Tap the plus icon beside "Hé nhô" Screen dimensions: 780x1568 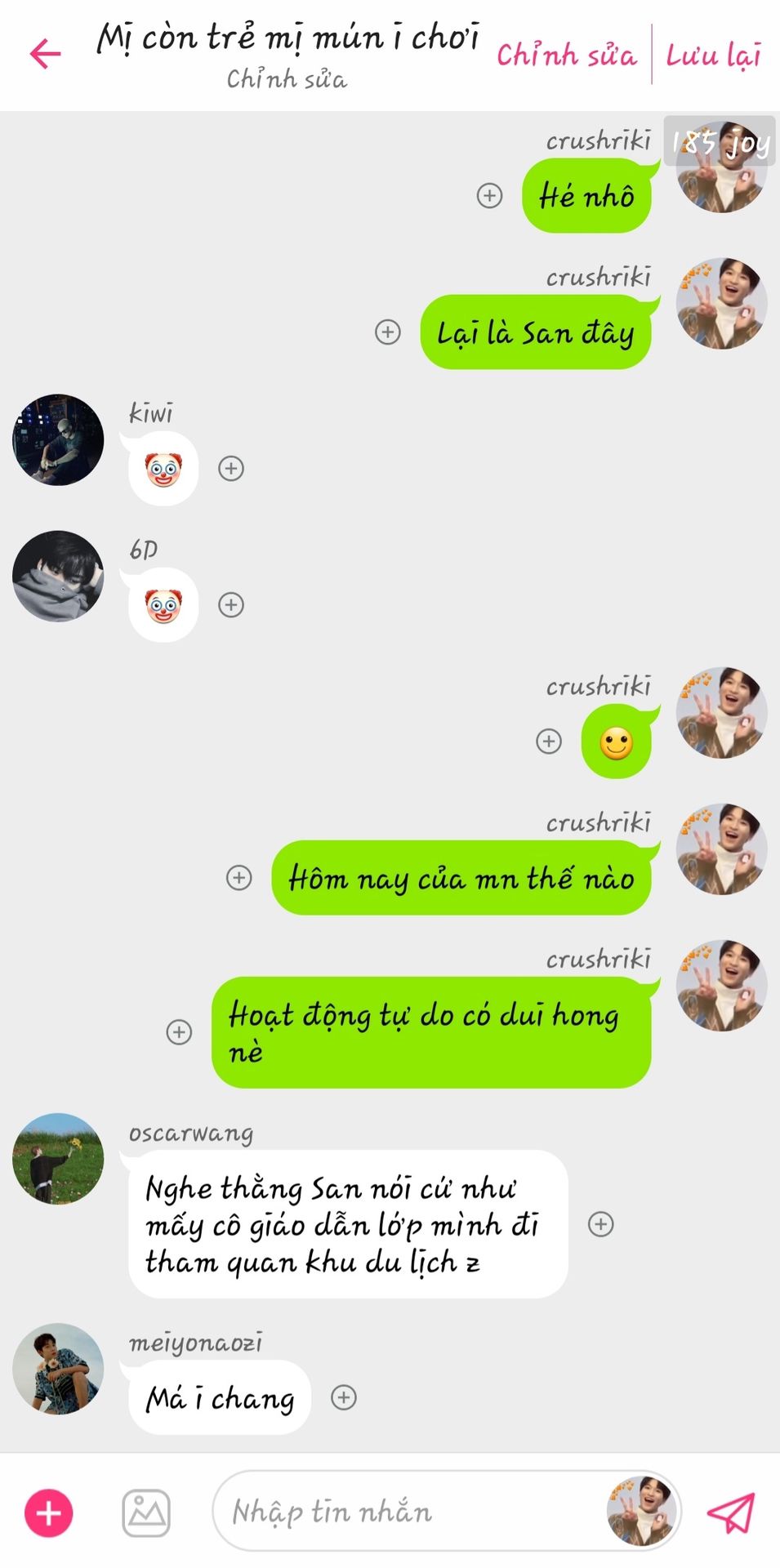[x=489, y=196]
